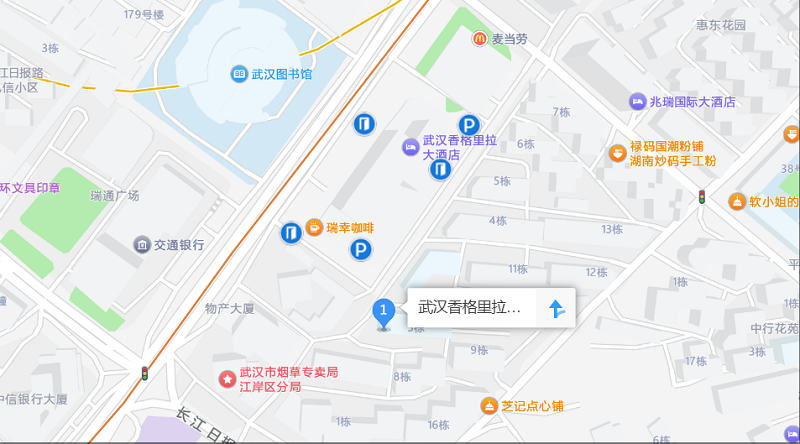Select the 麦当劳 restaurant point
The image size is (800, 444).
[x=480, y=39]
